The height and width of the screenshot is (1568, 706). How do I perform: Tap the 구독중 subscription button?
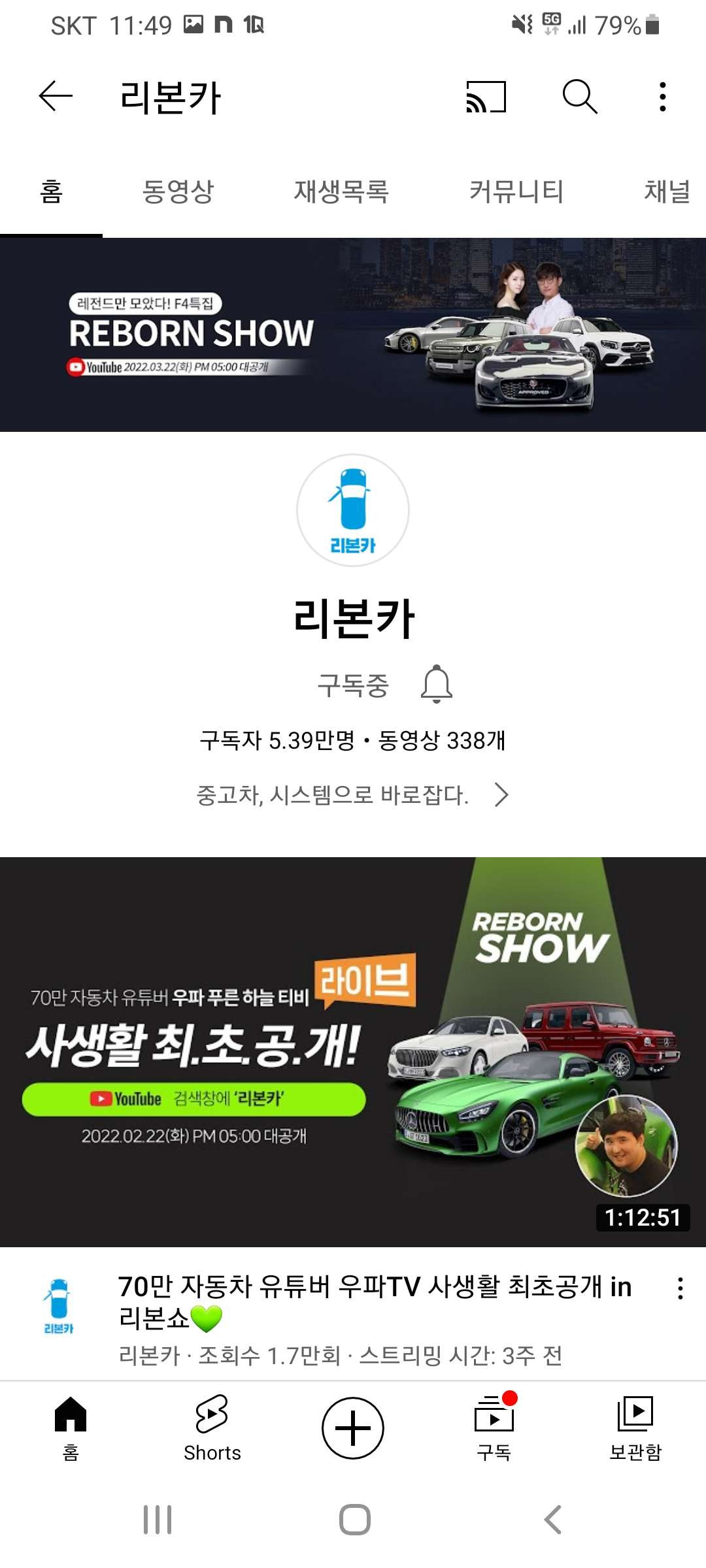point(353,685)
